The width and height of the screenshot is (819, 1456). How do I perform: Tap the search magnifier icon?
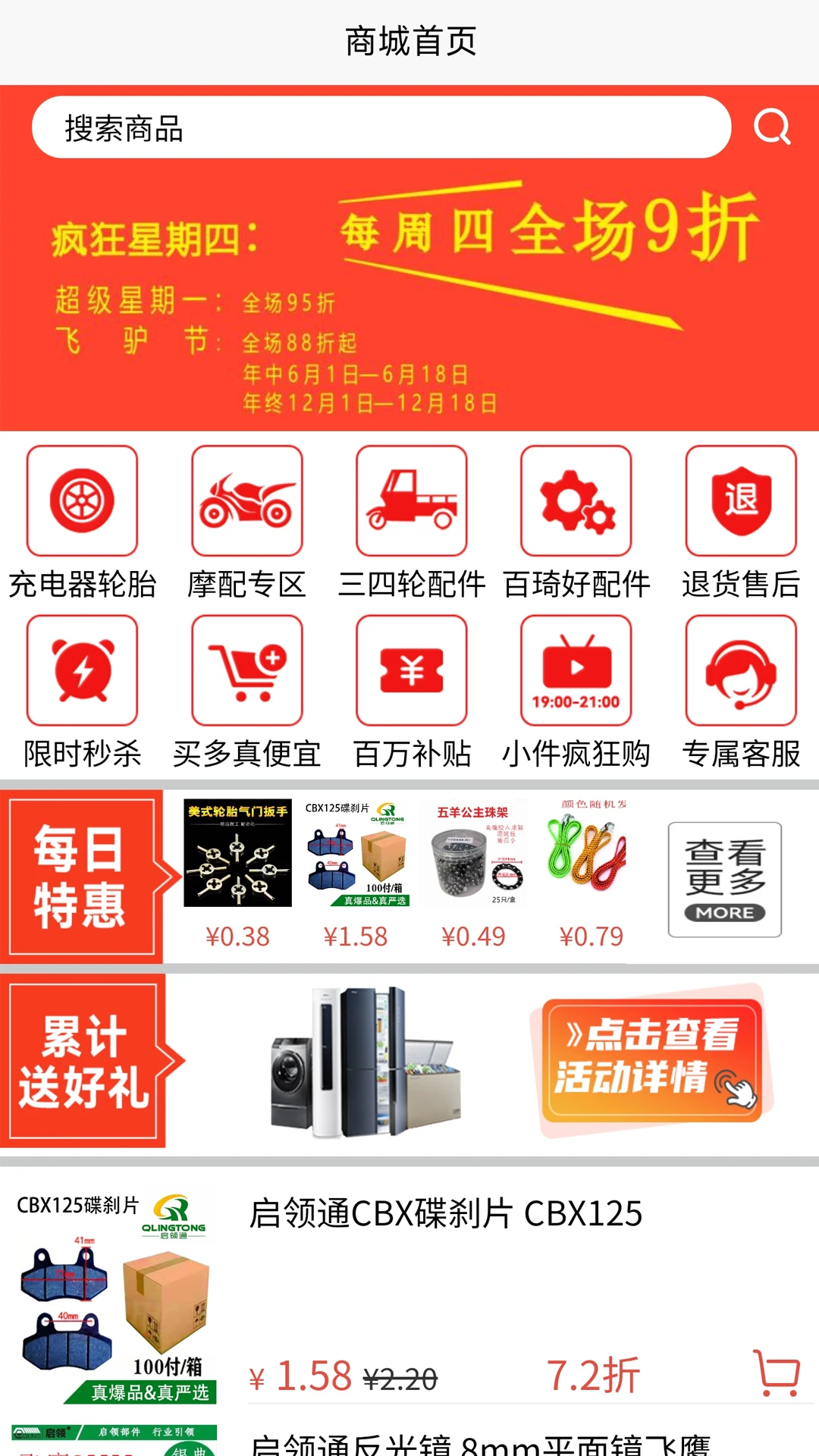(772, 127)
